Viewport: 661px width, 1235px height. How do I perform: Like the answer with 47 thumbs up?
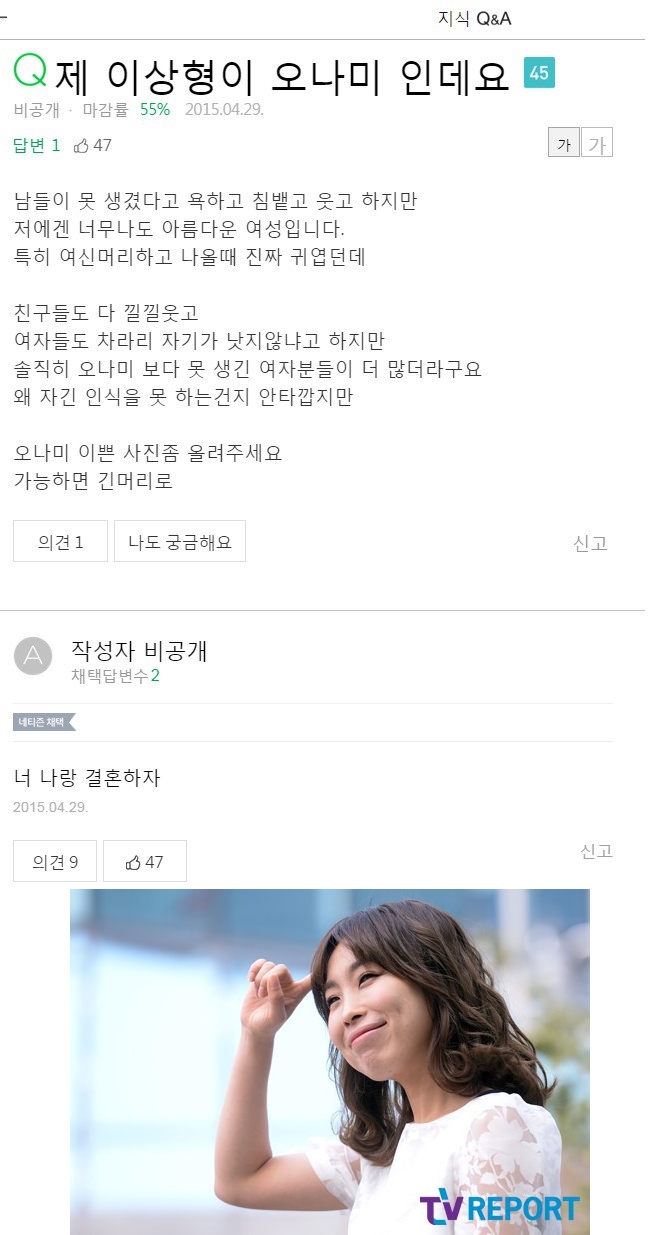click(145, 861)
